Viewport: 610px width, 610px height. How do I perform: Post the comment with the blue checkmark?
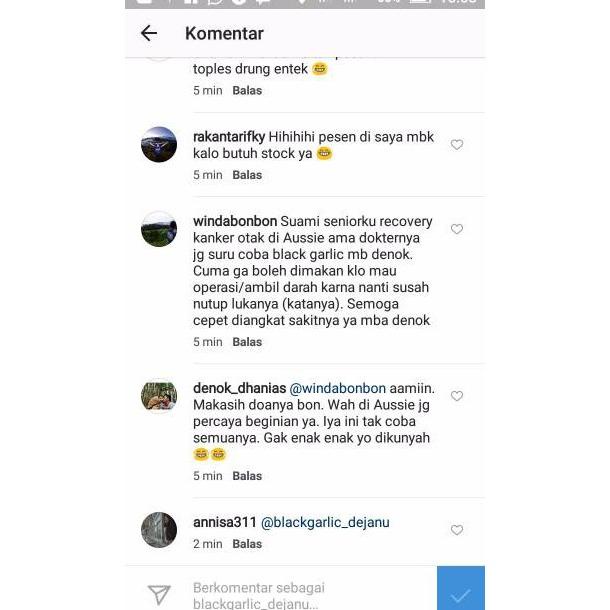click(461, 588)
